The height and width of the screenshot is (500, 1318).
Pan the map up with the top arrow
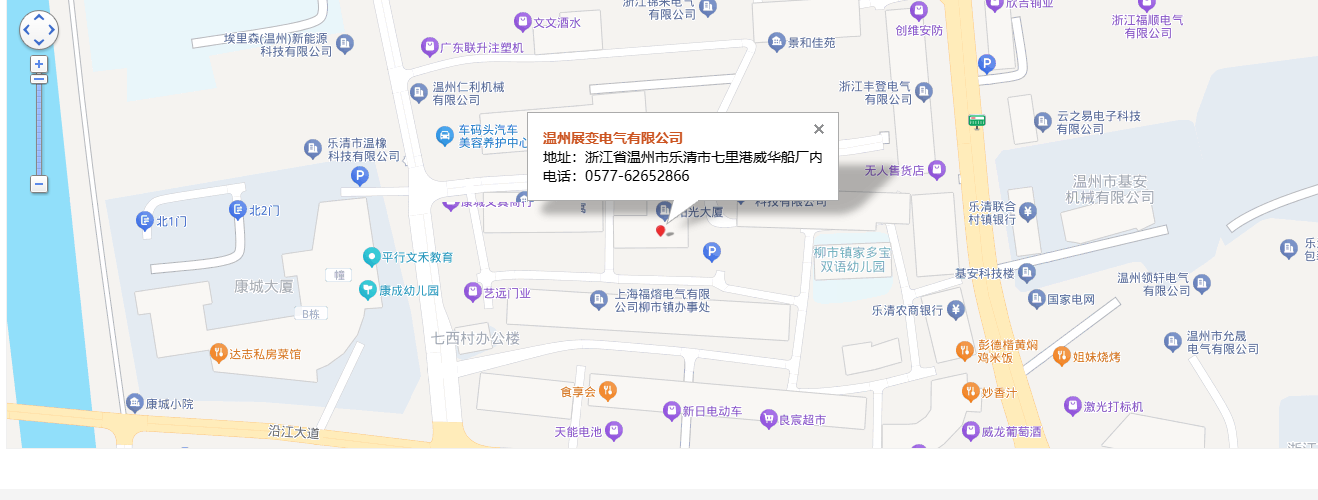[39, 18]
